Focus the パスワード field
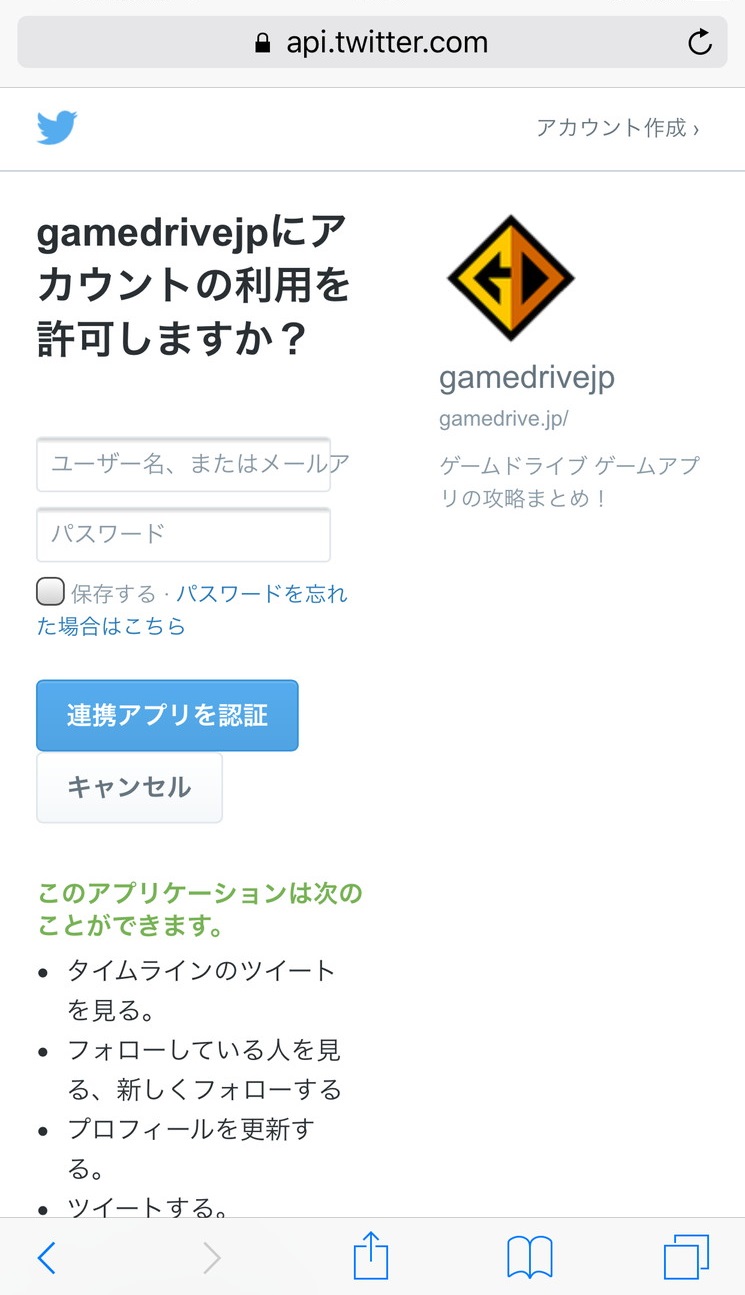This screenshot has width=745, height=1295. coord(183,534)
